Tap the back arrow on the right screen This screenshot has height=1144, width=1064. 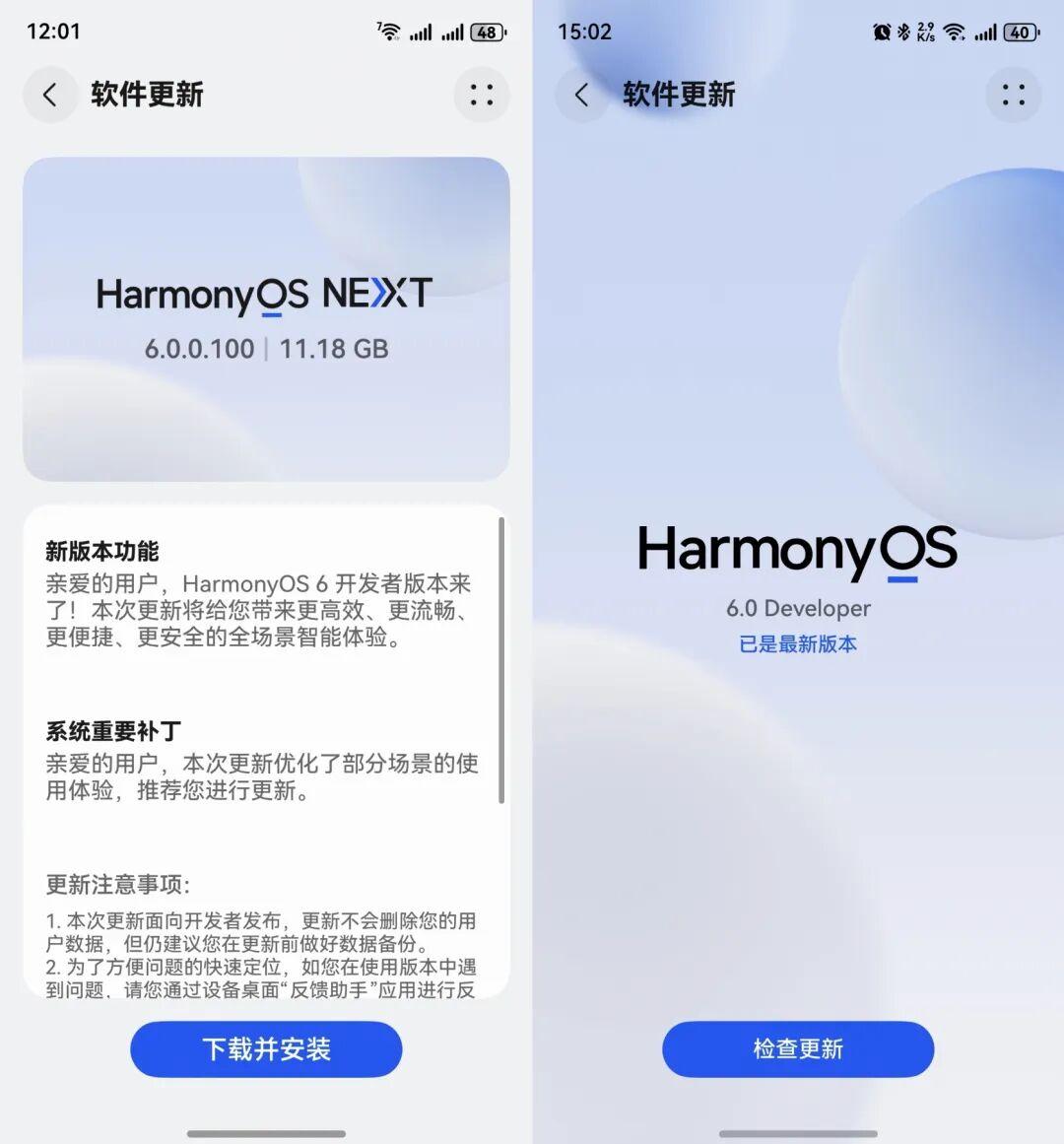[x=581, y=95]
